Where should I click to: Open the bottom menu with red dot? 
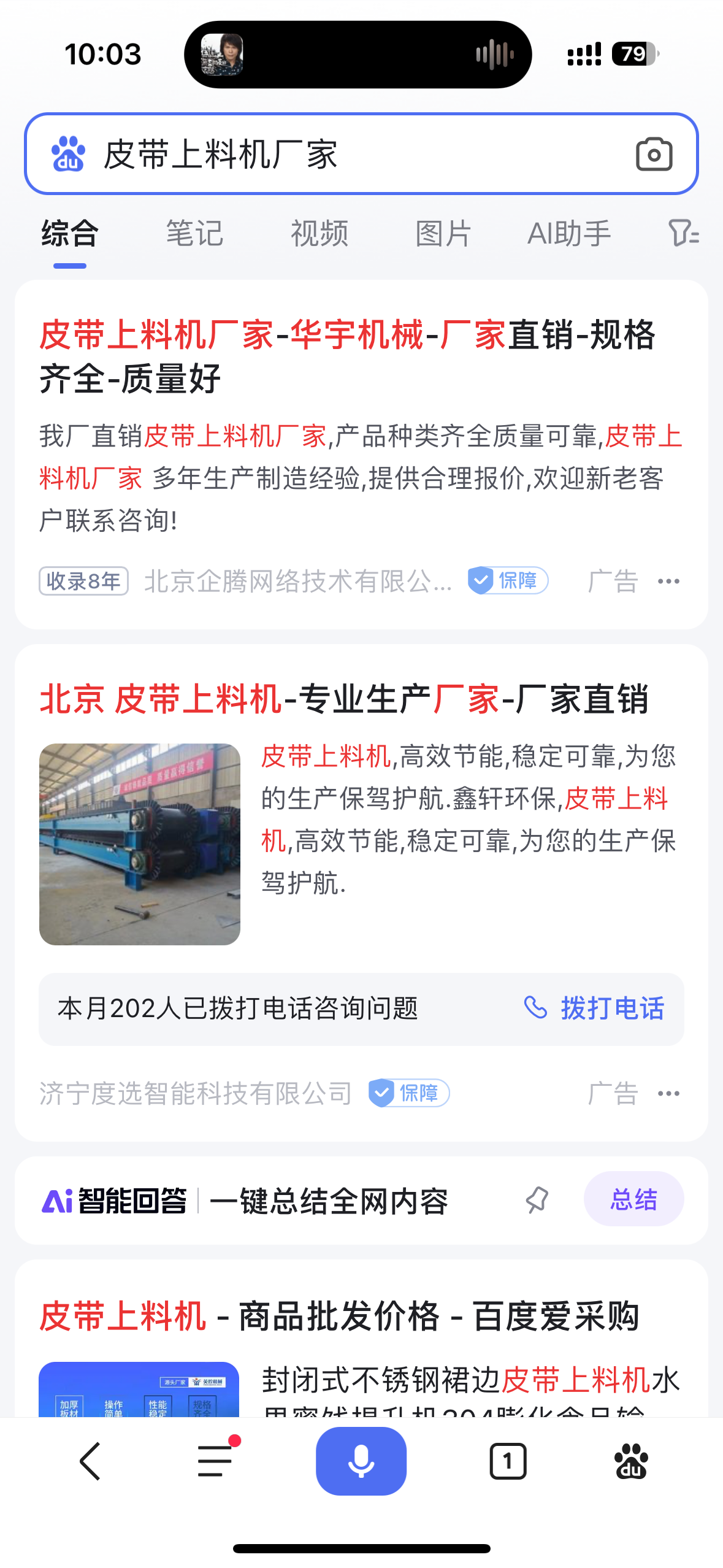[x=215, y=1461]
